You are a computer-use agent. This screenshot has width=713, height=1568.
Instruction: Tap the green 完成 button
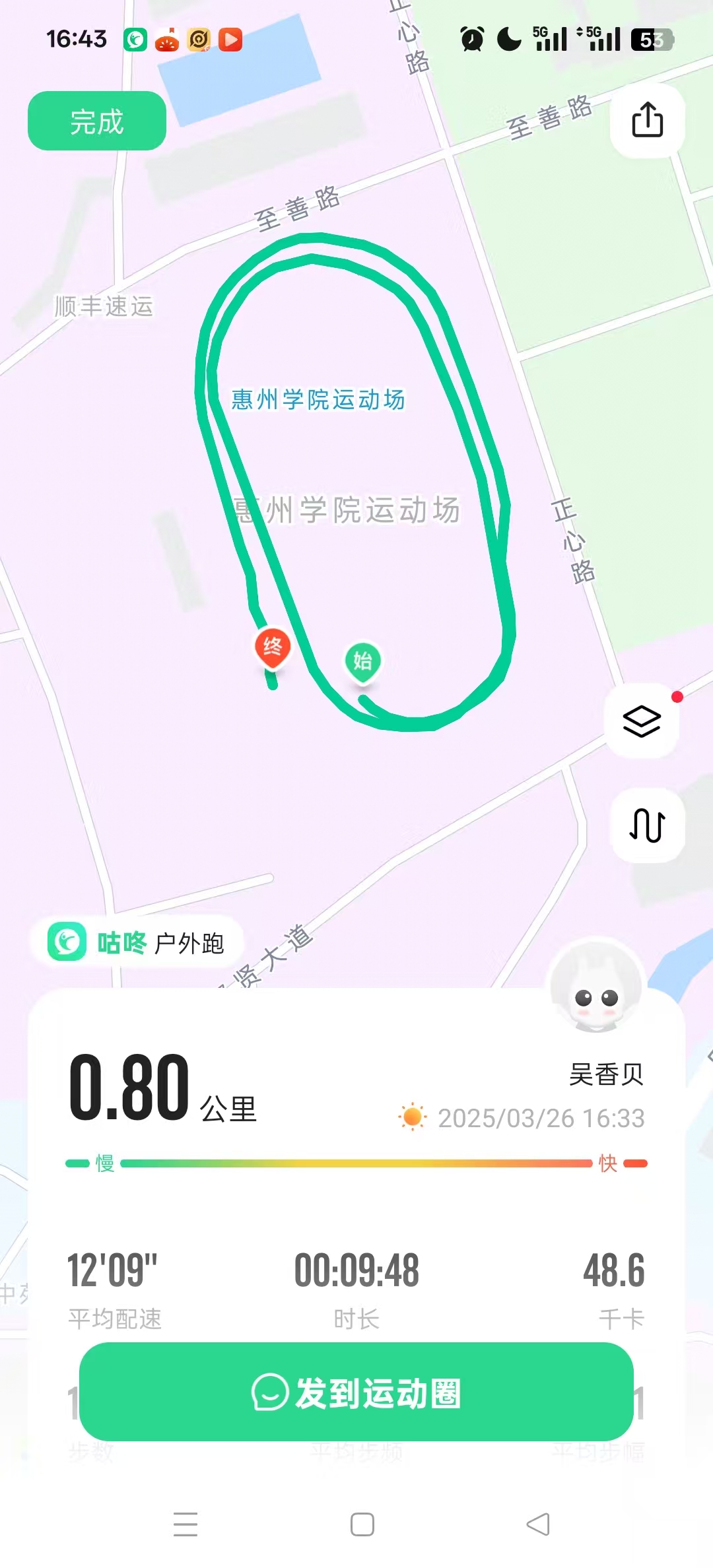[x=96, y=121]
